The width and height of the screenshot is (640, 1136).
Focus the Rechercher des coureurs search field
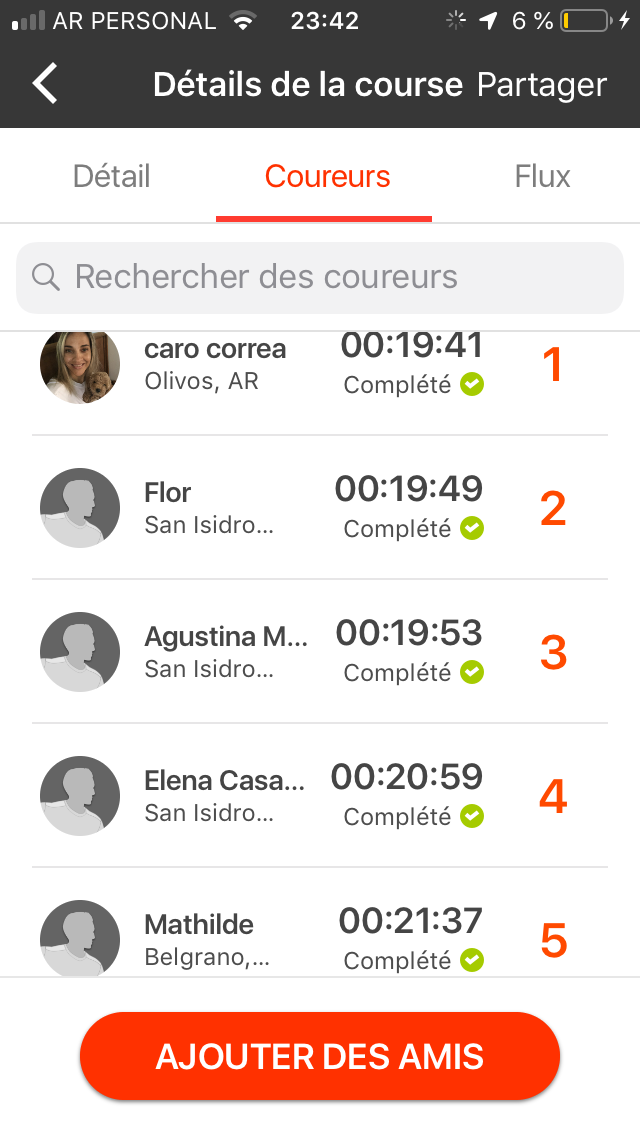tap(320, 277)
